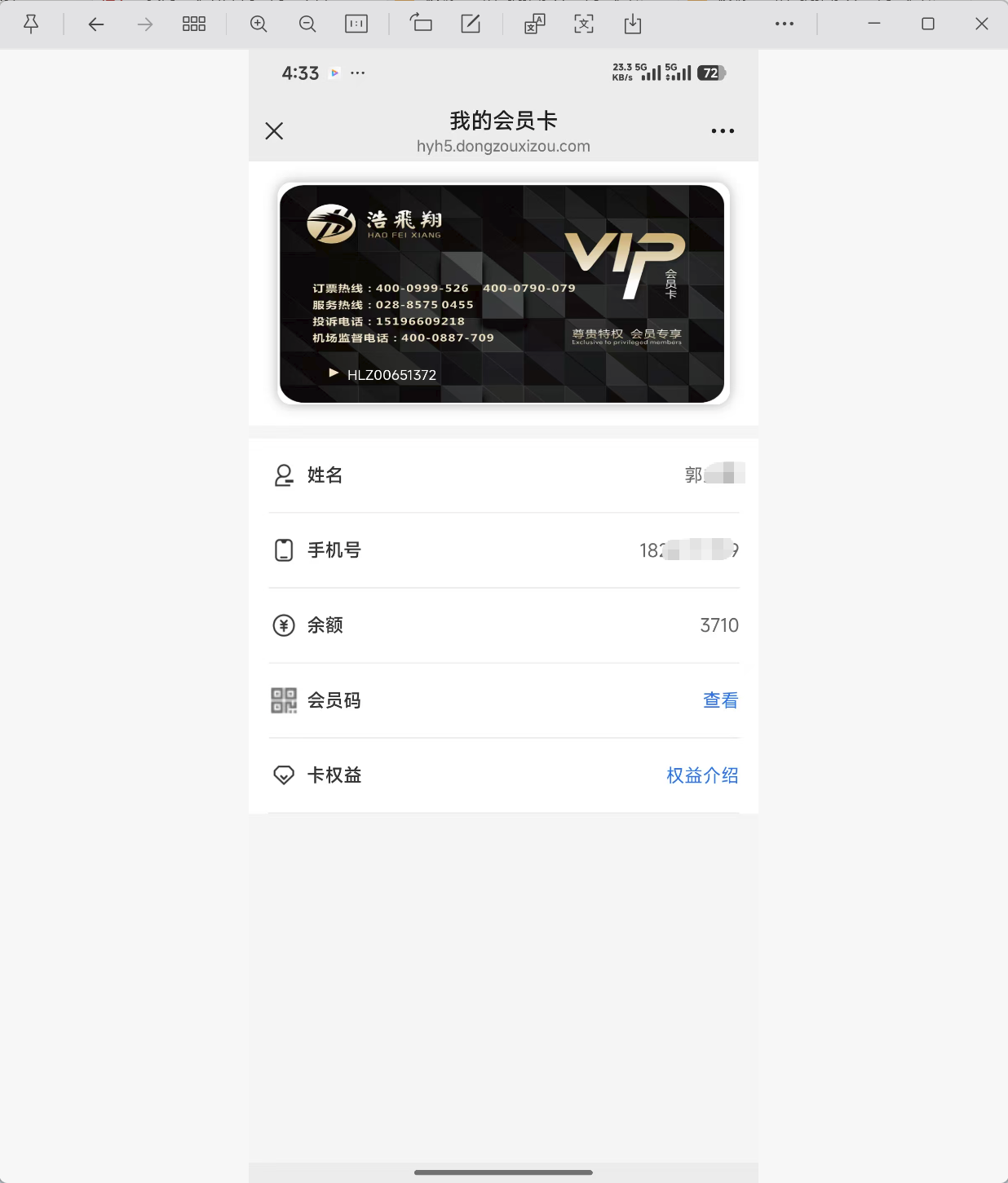
Task: Minimize the viewer window
Action: pyautogui.click(x=874, y=24)
